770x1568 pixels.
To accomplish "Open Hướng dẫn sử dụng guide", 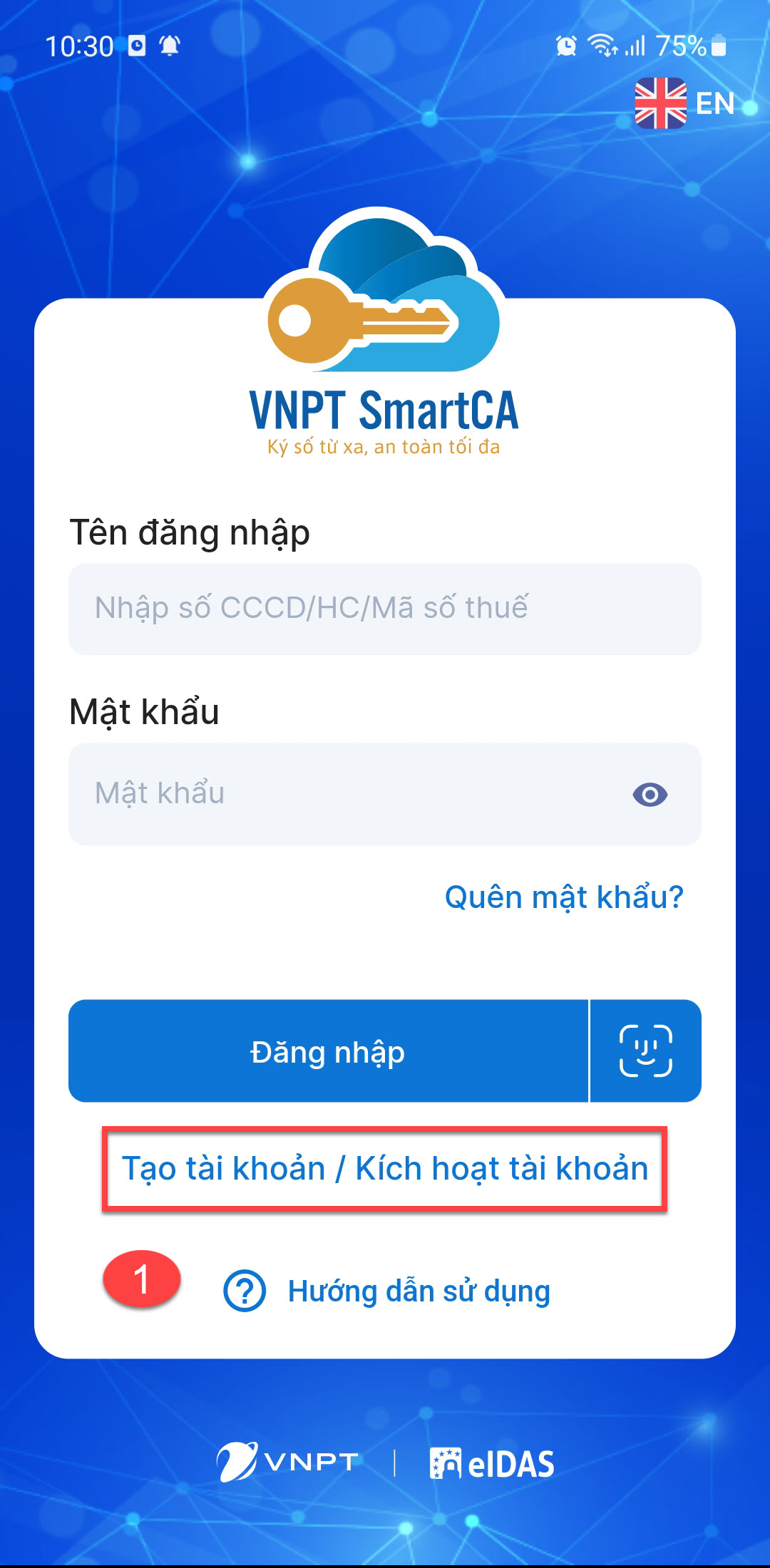I will click(x=418, y=1291).
